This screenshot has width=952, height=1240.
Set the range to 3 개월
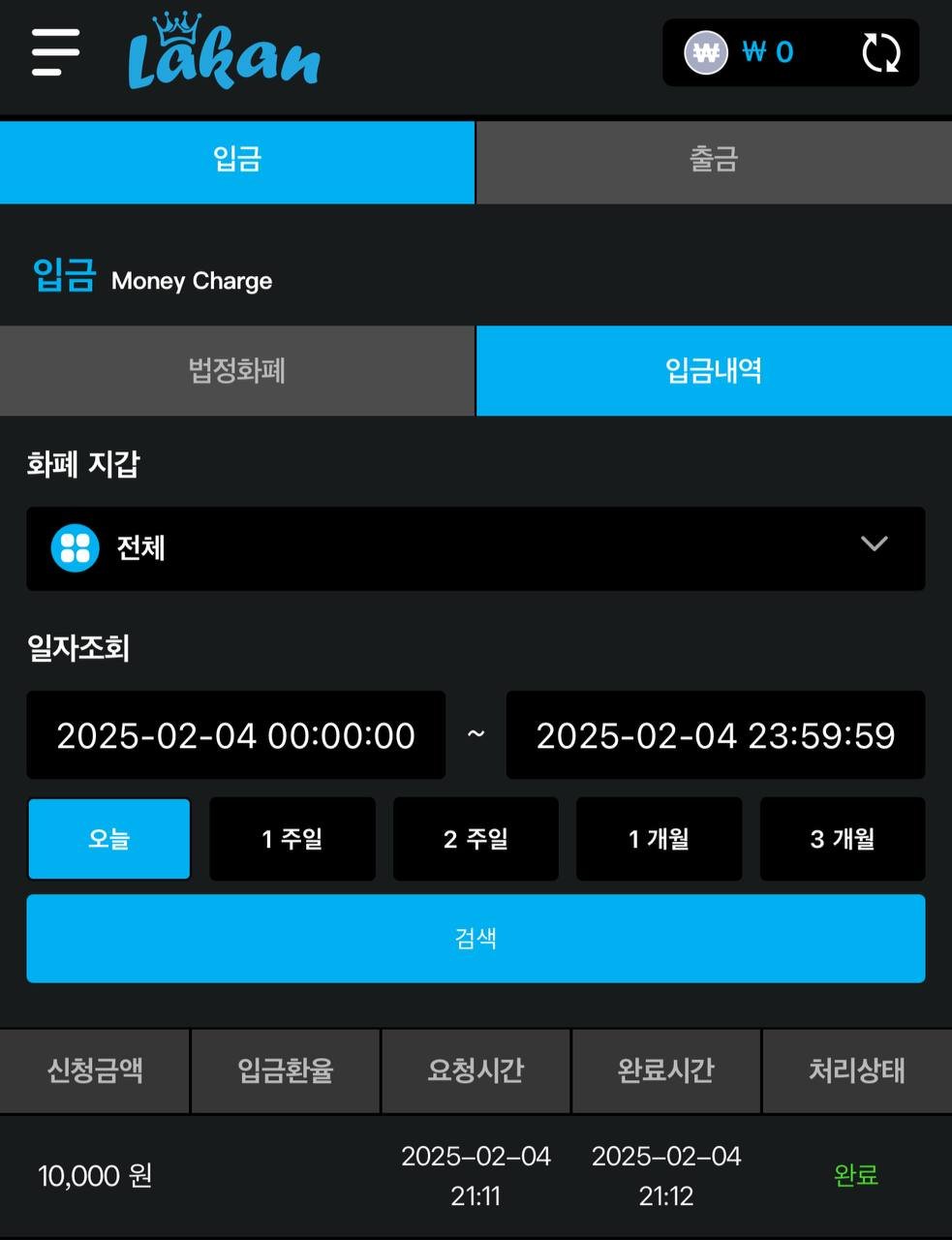point(842,839)
